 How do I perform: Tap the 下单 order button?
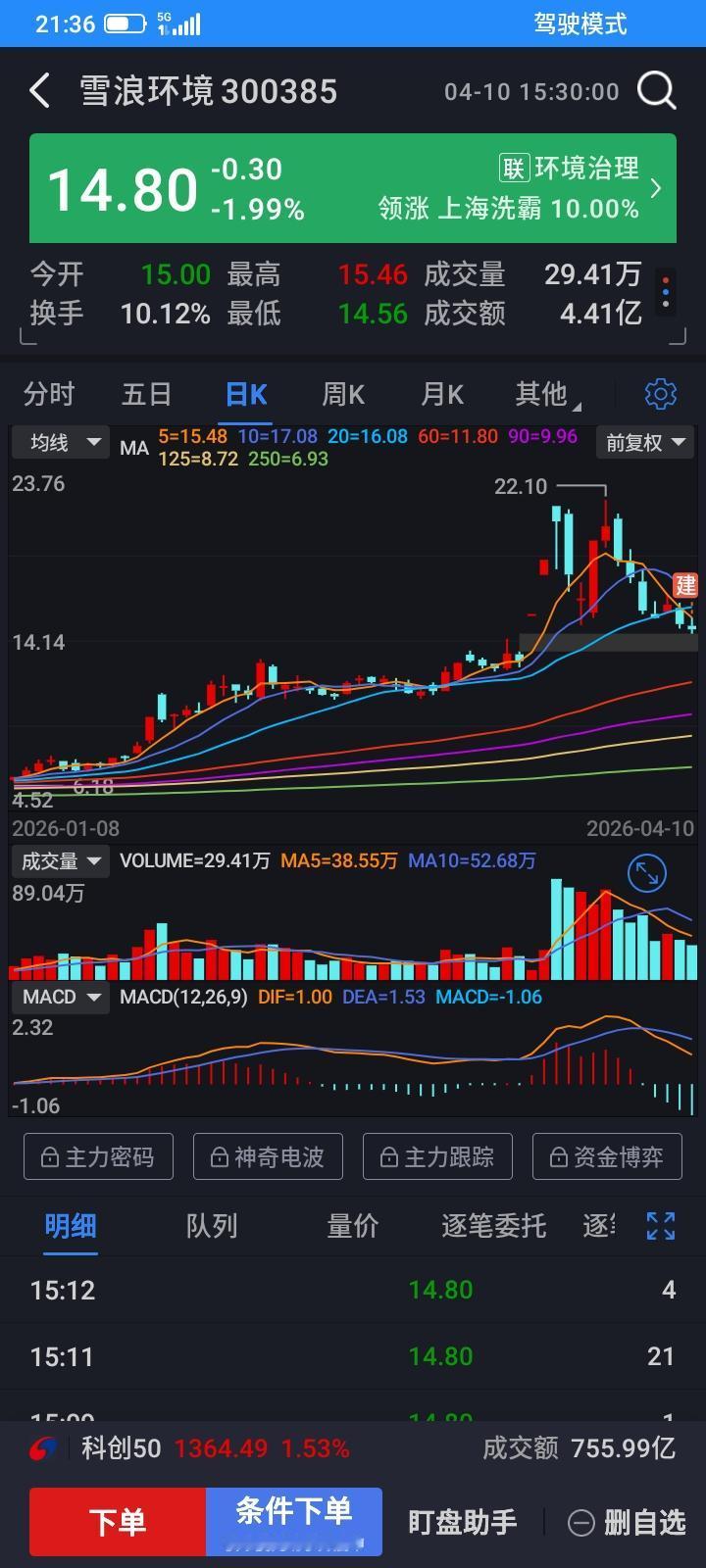117,1522
